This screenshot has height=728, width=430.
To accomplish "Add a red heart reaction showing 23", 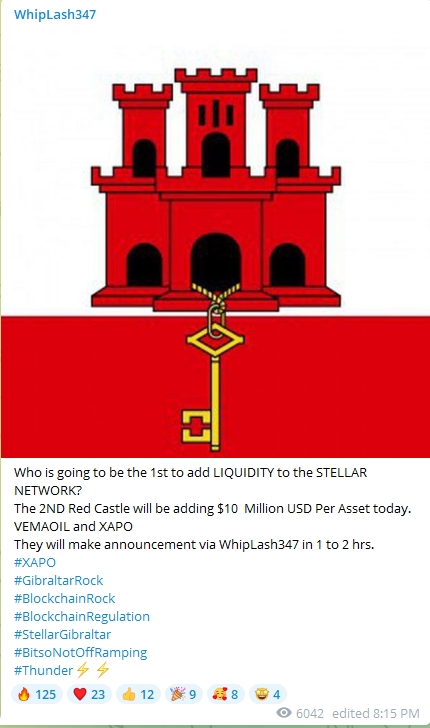I will point(89,695).
